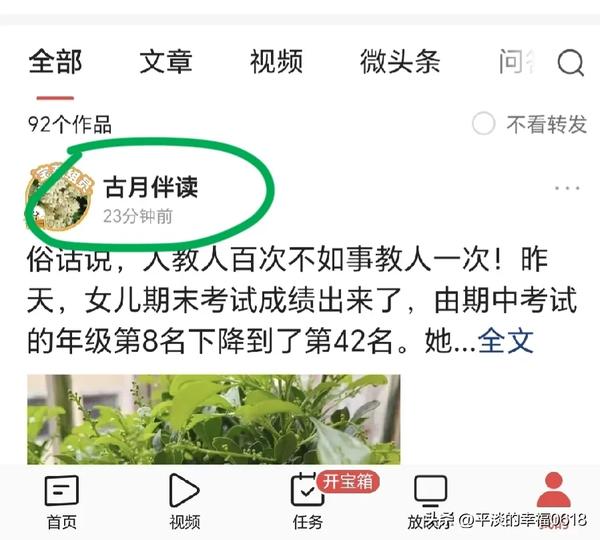Enable the 不看转发 option
The width and height of the screenshot is (600, 540).
tap(484, 124)
